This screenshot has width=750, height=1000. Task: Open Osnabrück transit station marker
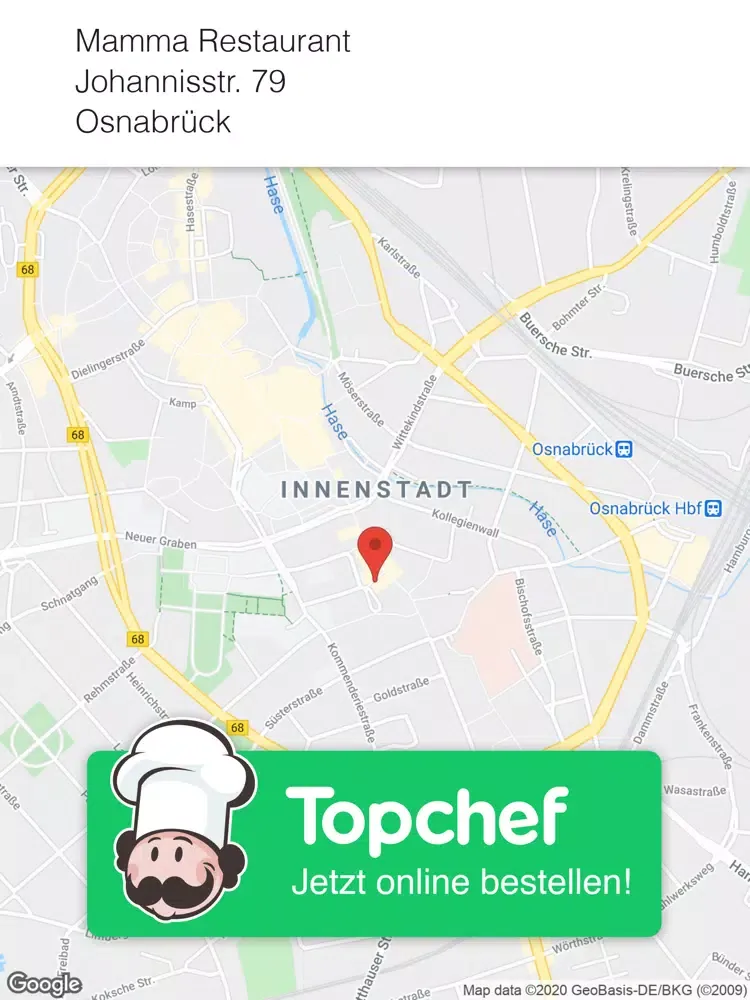pyautogui.click(x=624, y=450)
